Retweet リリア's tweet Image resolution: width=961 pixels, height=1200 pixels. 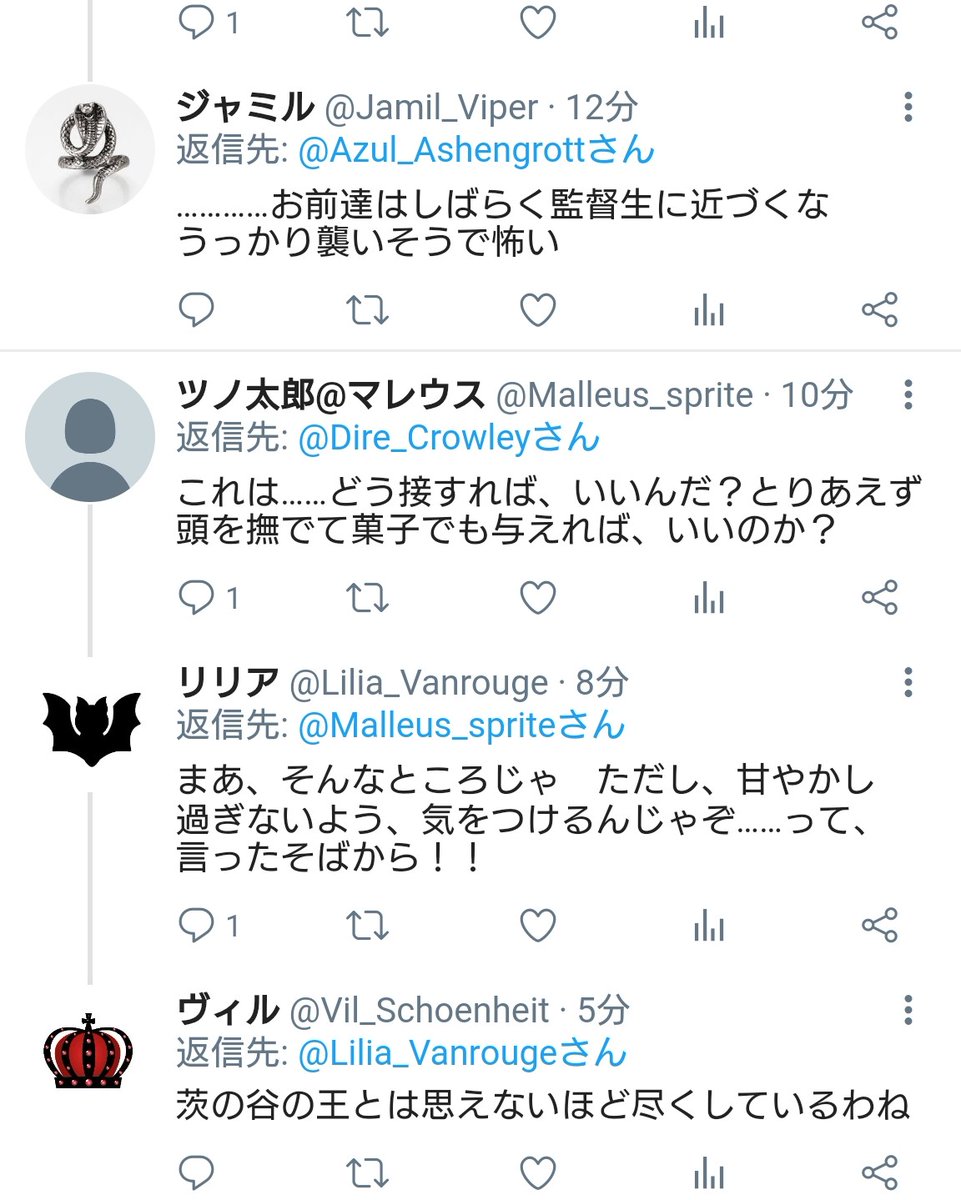(367, 926)
